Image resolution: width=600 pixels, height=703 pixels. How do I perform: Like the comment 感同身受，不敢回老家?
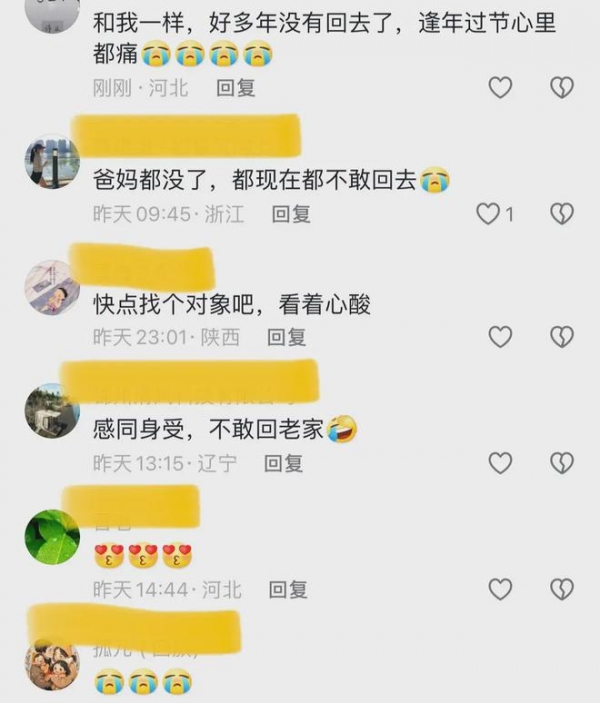[x=500, y=463]
